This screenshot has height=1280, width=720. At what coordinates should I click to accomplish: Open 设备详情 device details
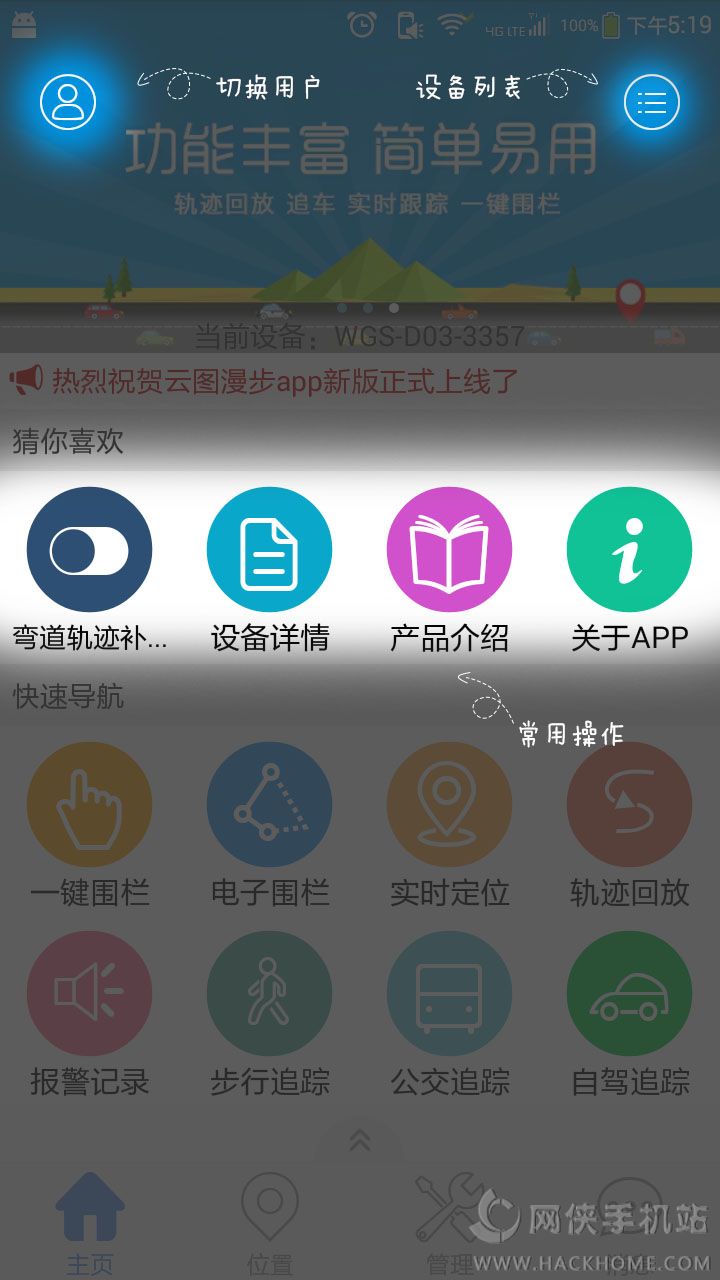pyautogui.click(x=269, y=550)
